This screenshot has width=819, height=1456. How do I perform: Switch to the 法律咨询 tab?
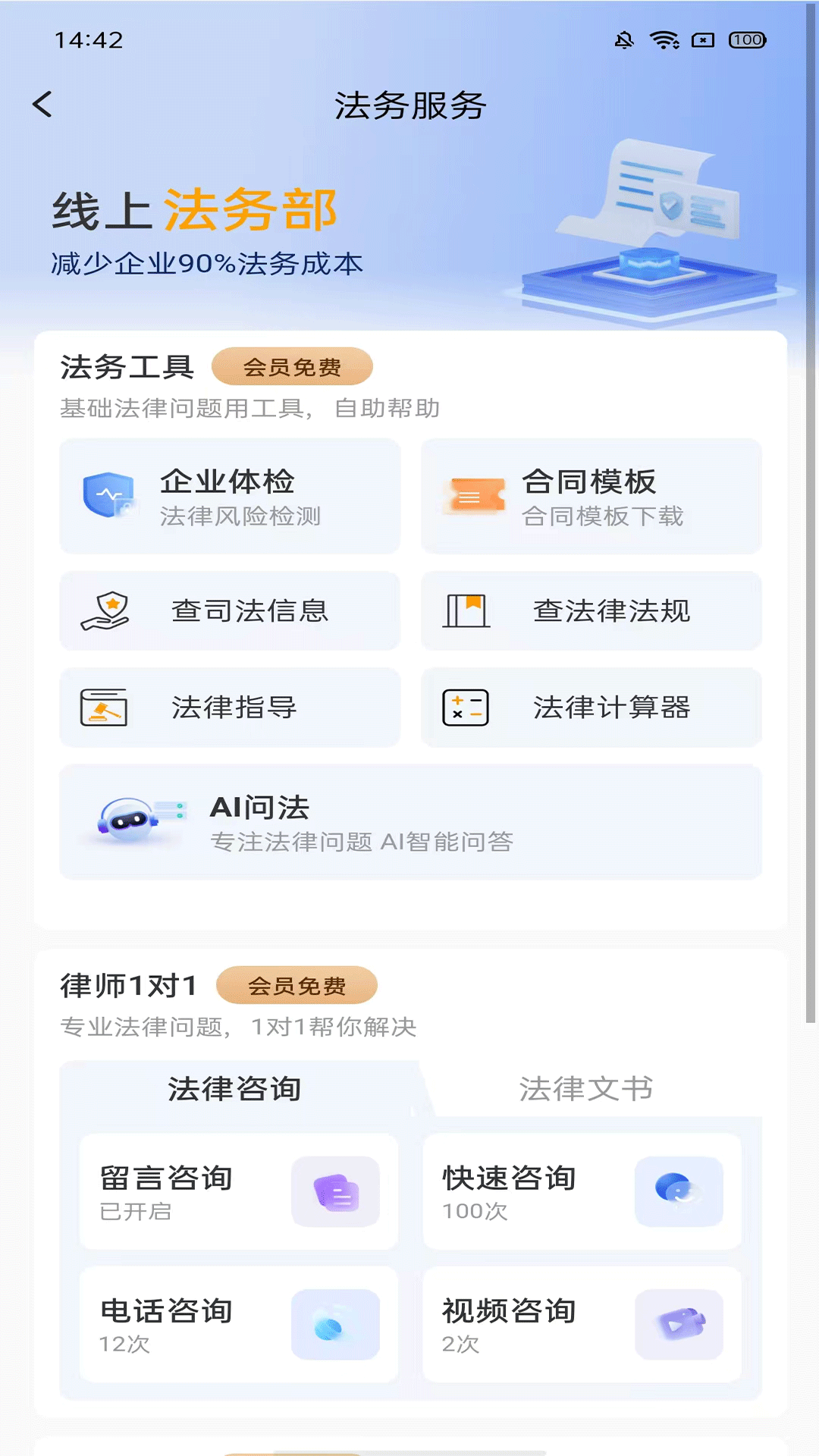pos(235,1089)
